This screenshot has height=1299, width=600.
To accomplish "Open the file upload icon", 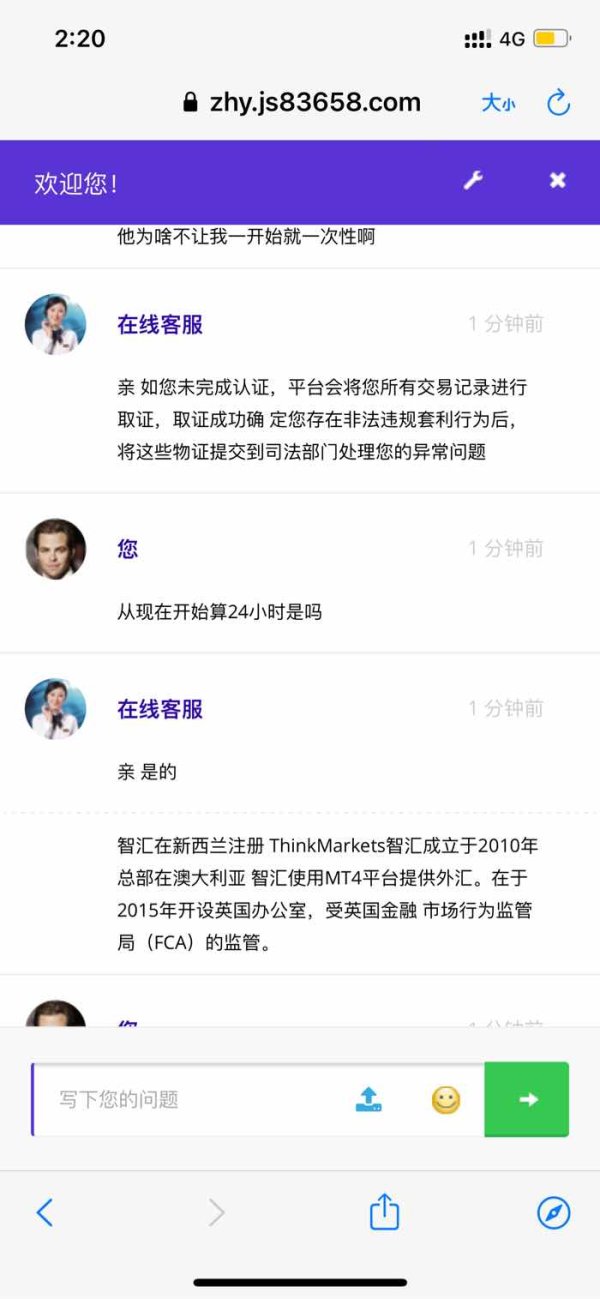I will tap(369, 1099).
